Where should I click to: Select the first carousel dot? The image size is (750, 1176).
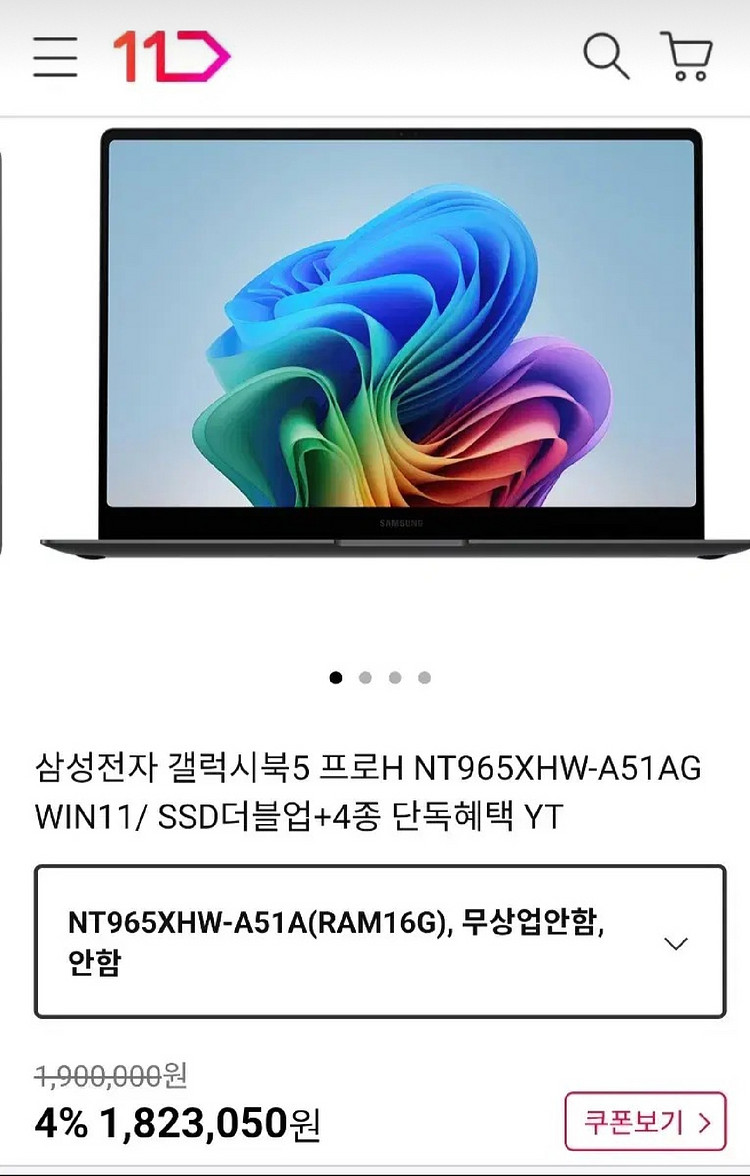333,677
